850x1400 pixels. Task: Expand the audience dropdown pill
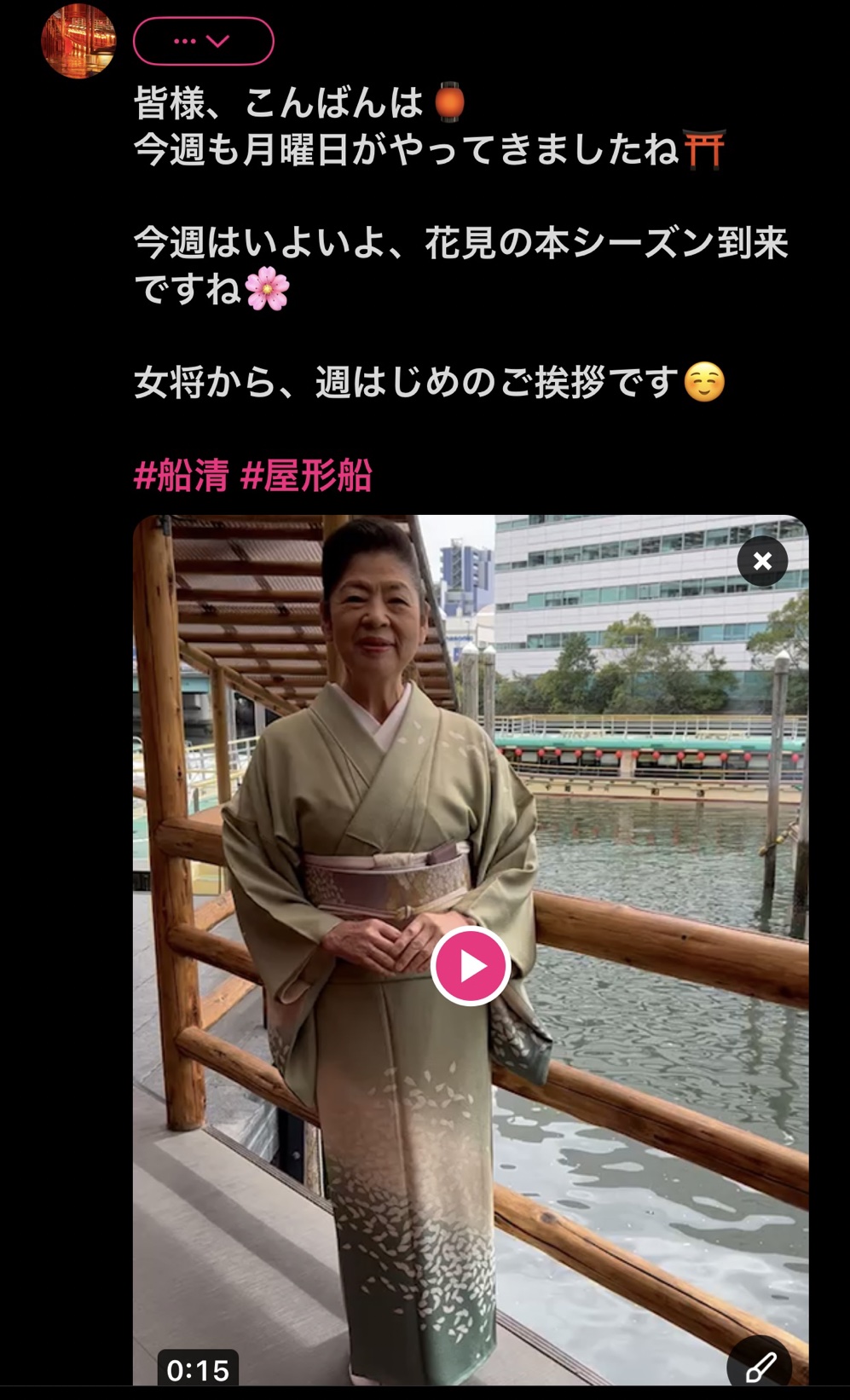[x=203, y=41]
